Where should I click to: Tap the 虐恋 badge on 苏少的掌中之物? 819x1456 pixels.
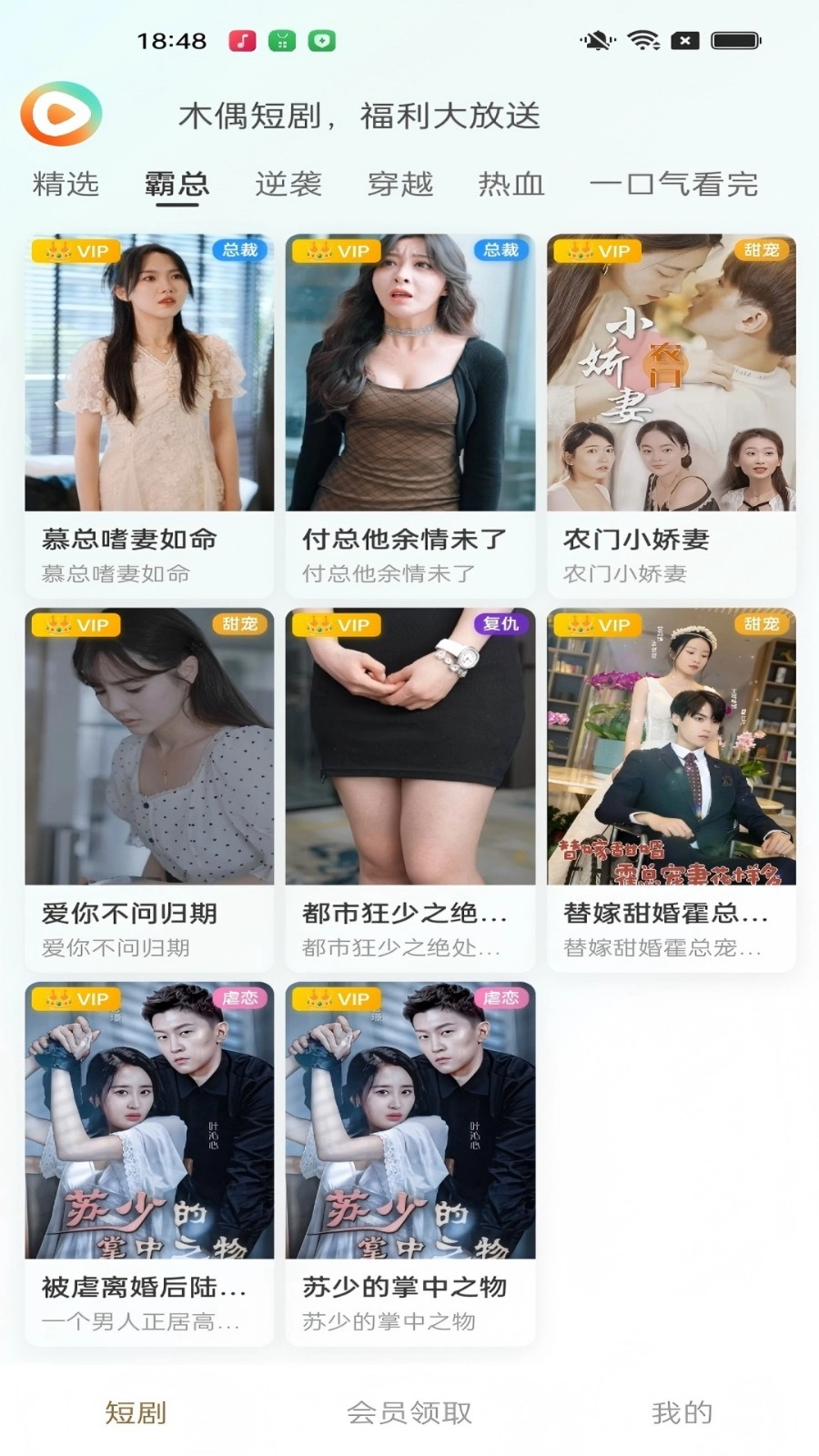pyautogui.click(x=500, y=998)
